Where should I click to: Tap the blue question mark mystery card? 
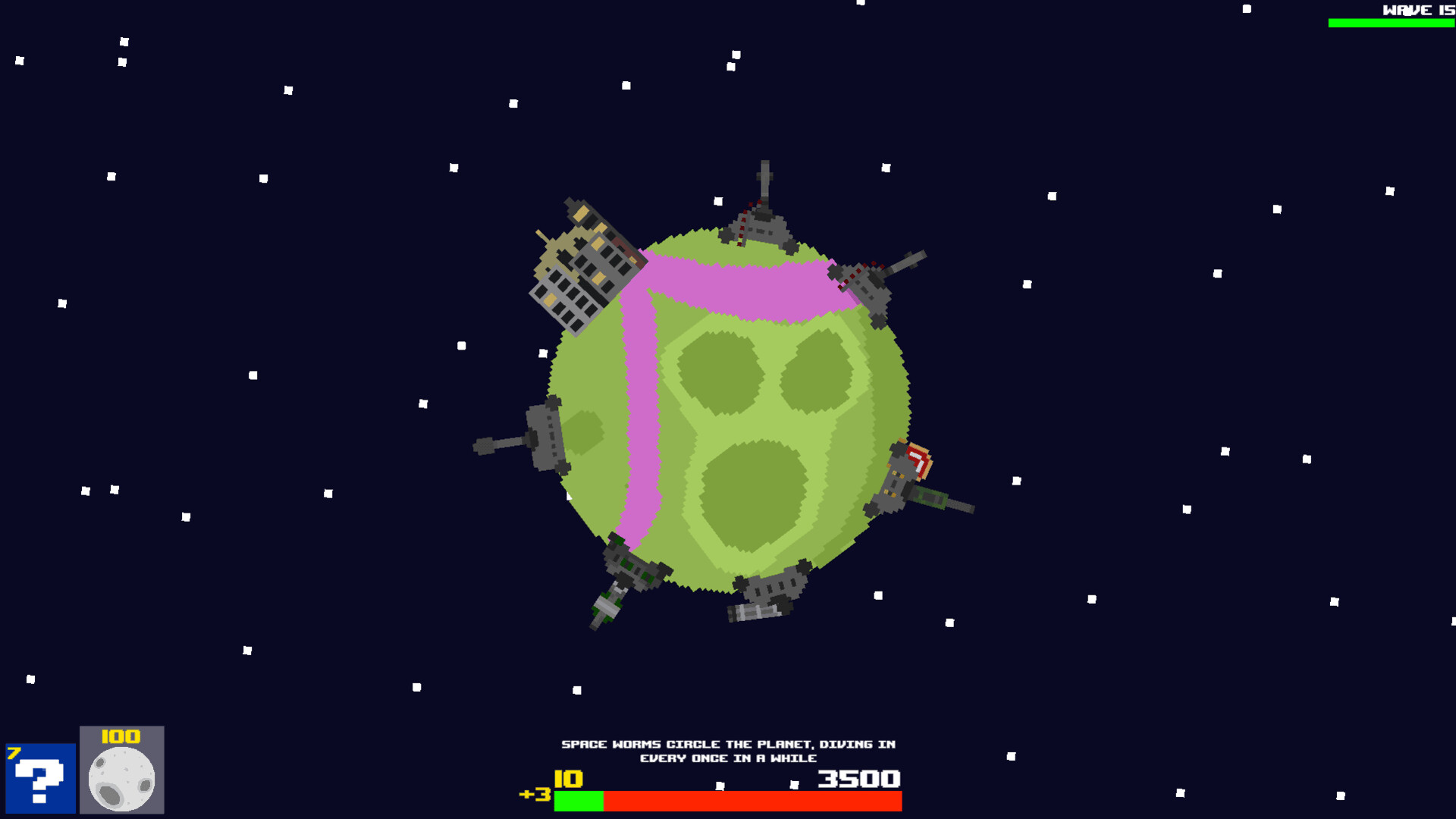40,778
